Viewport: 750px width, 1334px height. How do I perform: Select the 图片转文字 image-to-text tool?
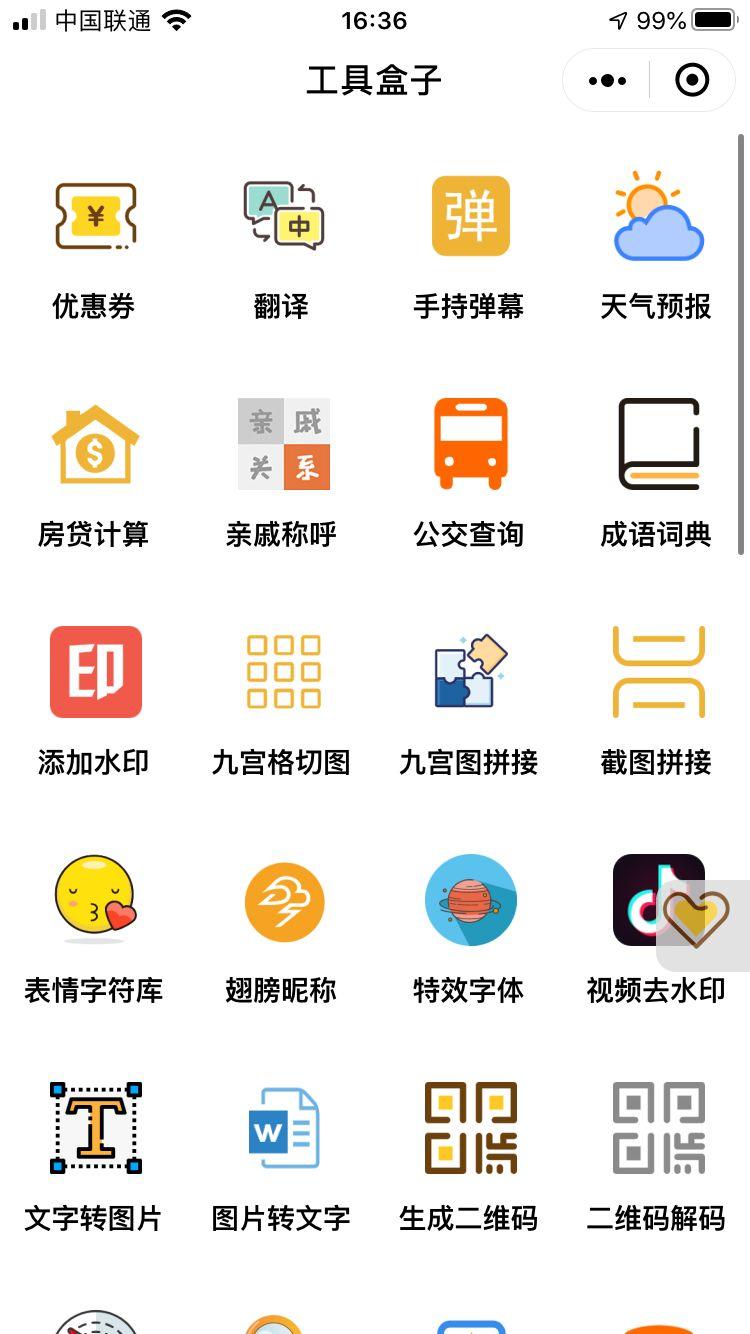282,1155
